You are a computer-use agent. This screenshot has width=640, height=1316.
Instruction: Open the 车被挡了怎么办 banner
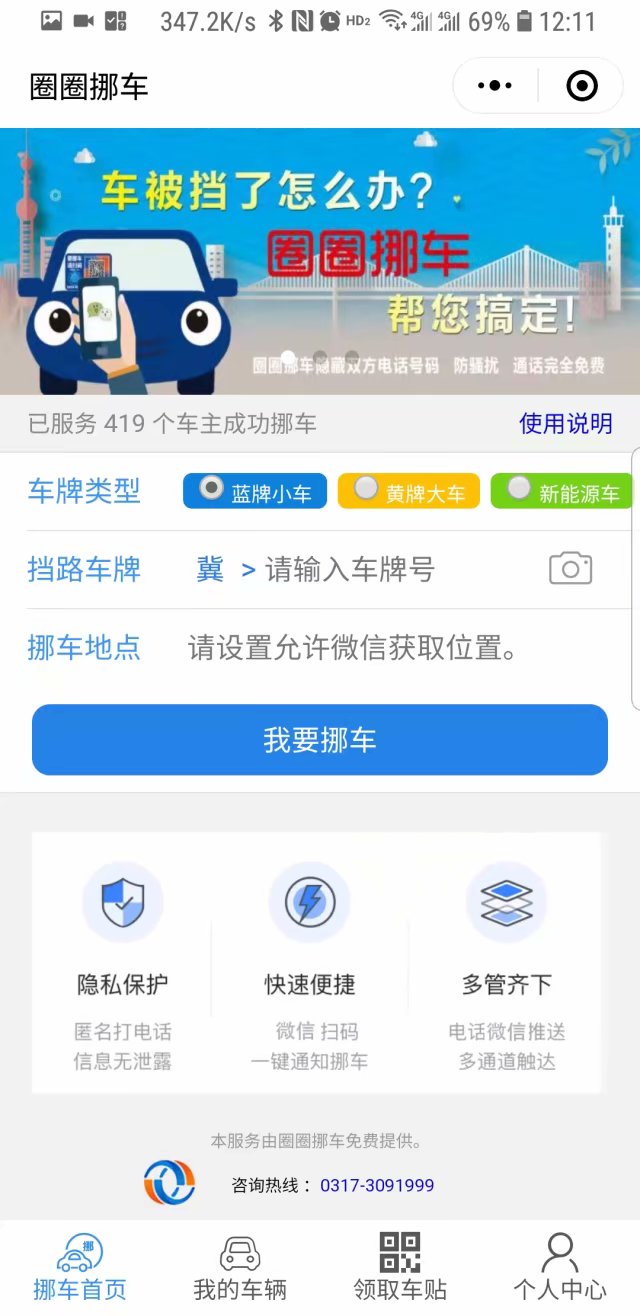click(x=320, y=262)
